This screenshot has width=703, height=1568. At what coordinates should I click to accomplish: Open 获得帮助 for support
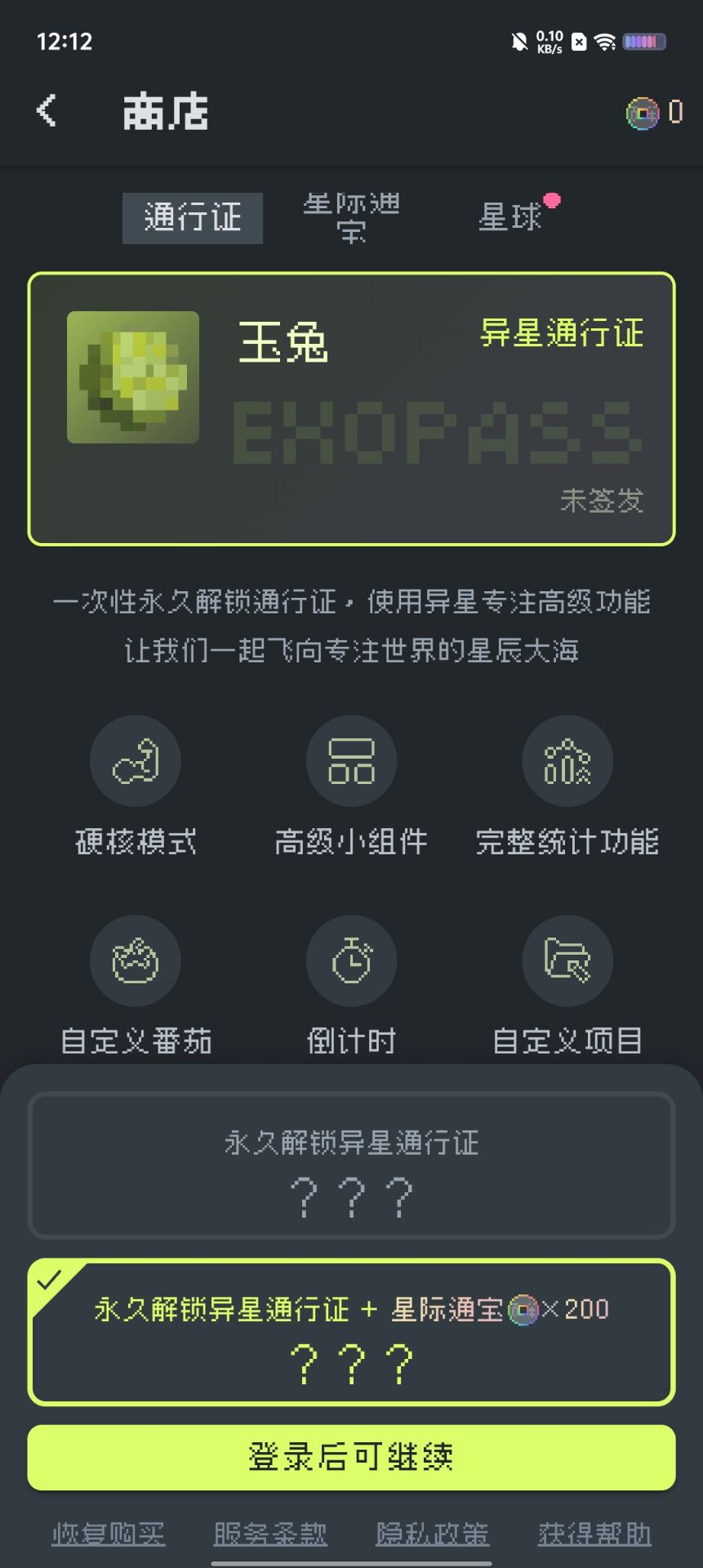pyautogui.click(x=594, y=1535)
